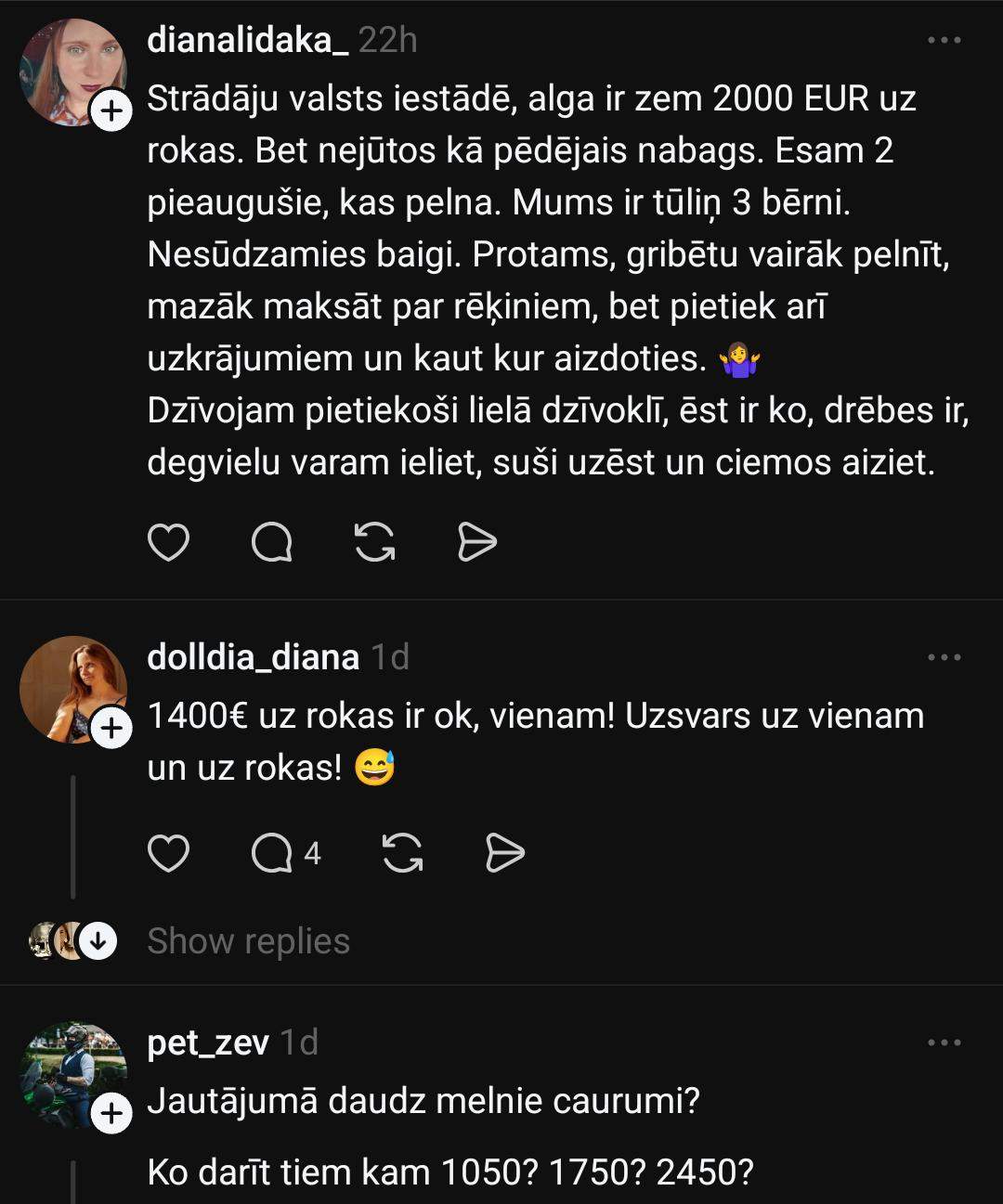Share dianalidaka_'s post via send icon

(x=477, y=542)
